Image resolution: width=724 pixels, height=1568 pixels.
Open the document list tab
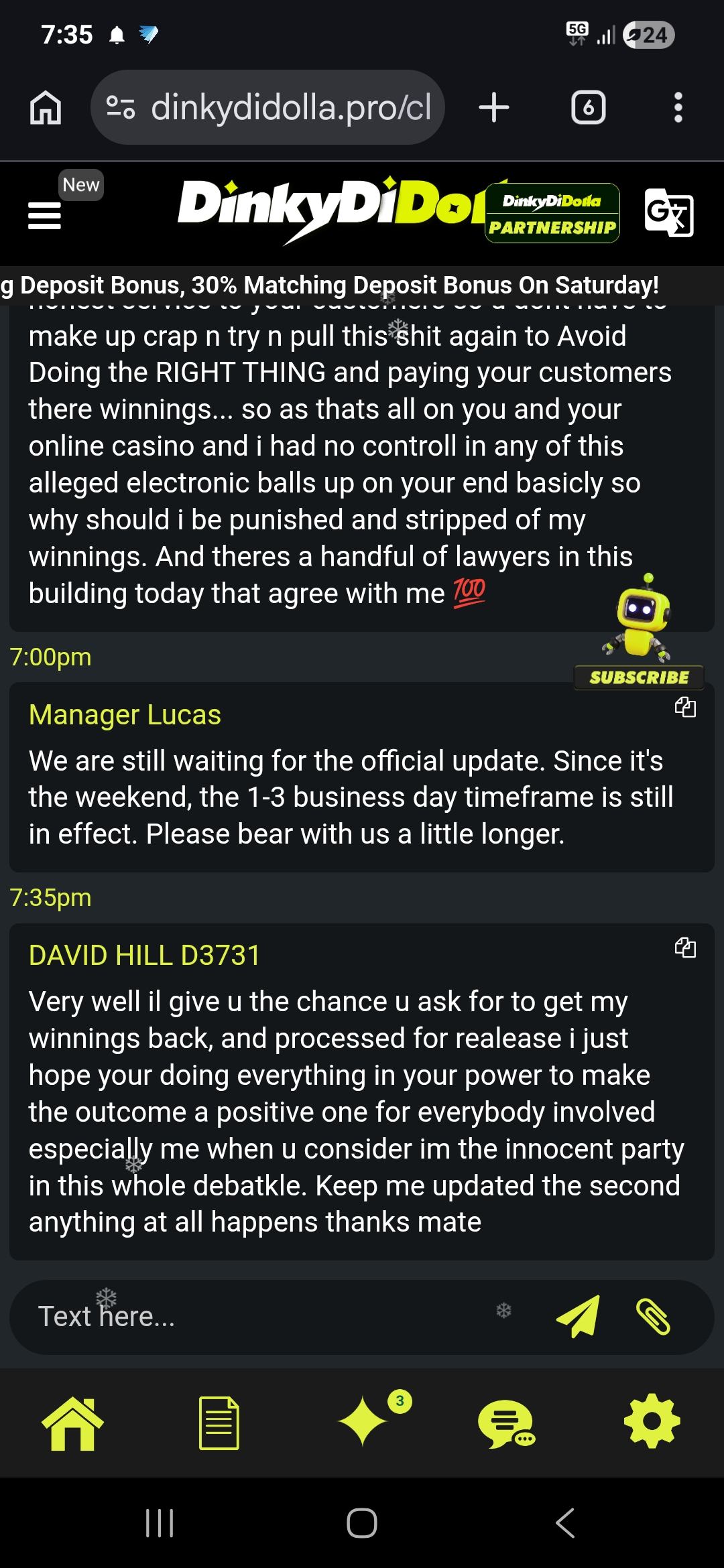[219, 1423]
